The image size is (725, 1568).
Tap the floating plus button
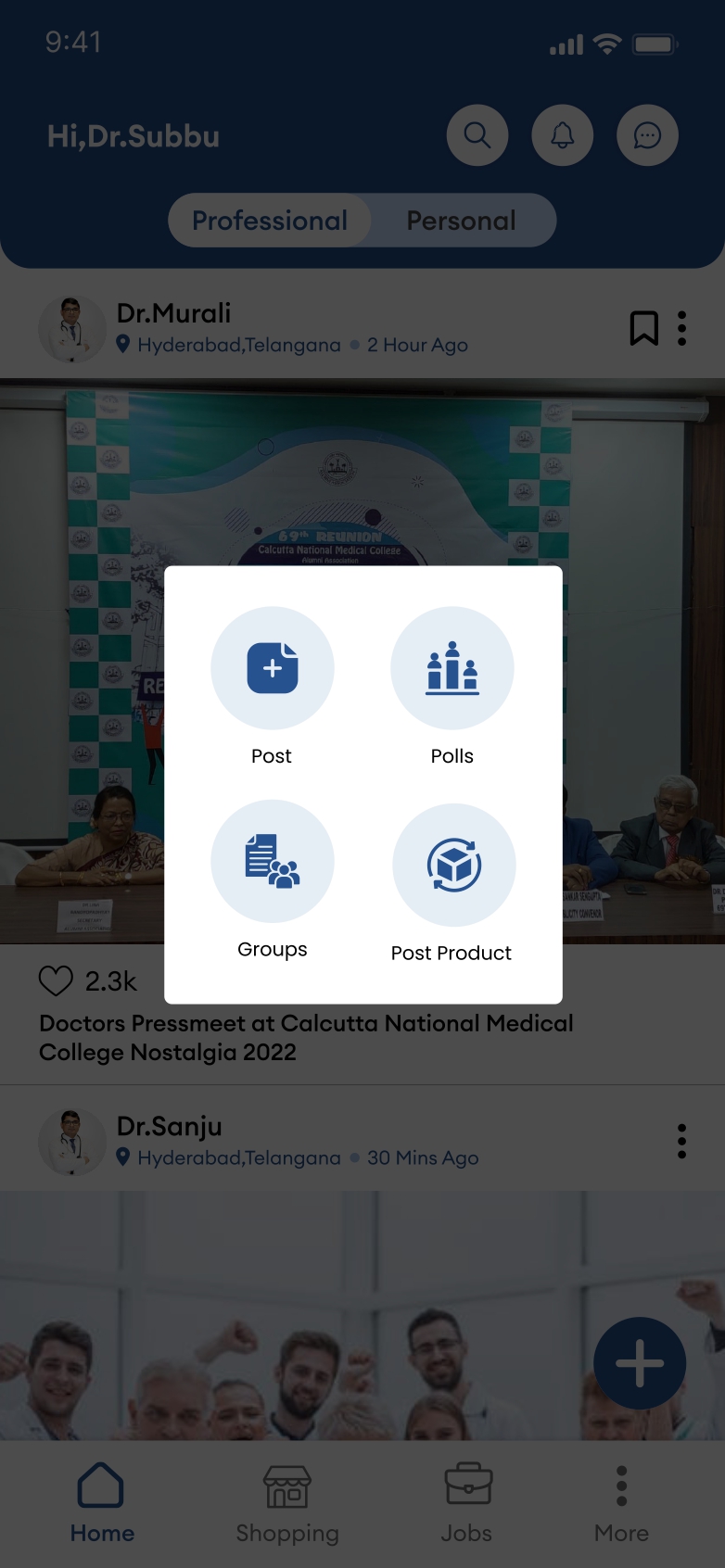click(640, 1363)
